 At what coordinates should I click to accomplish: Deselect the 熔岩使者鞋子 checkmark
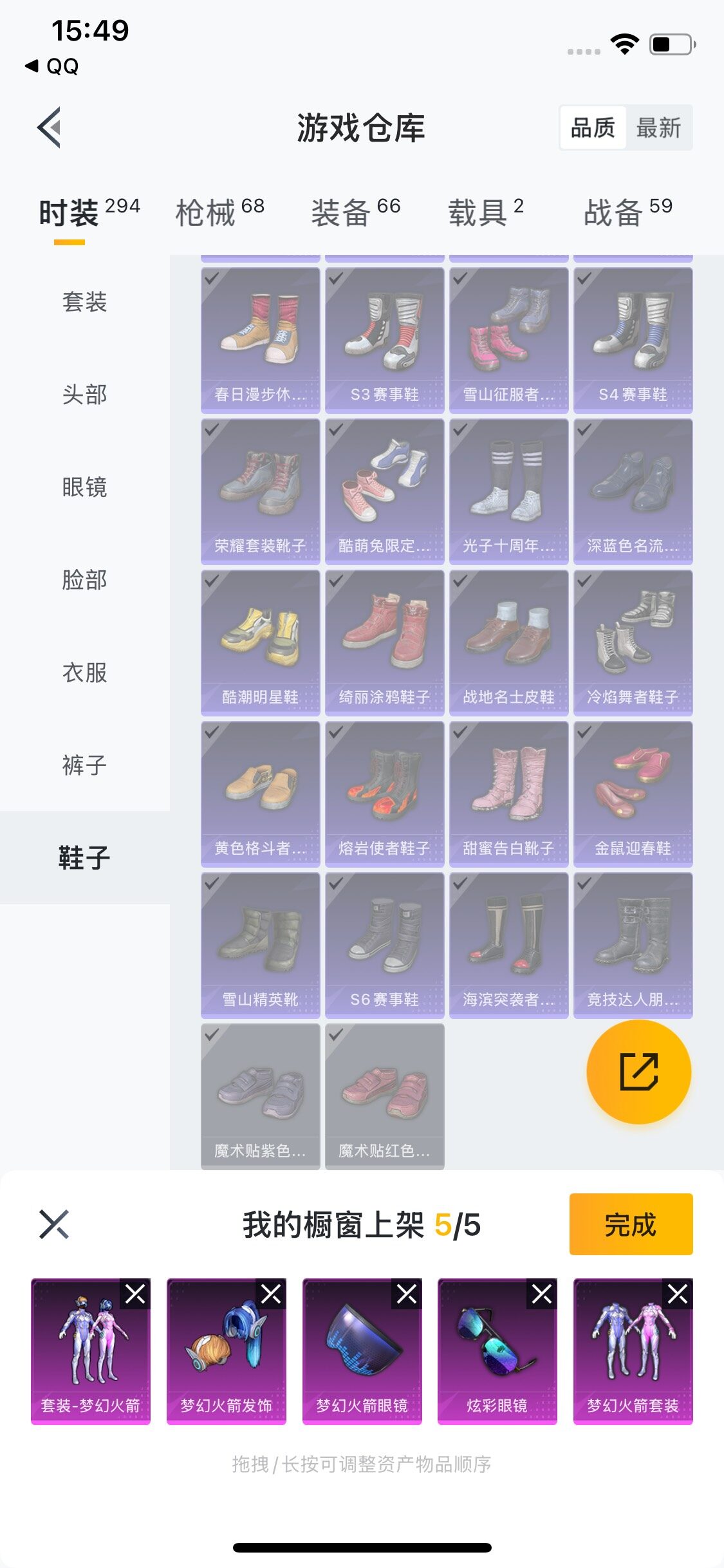pos(335,733)
